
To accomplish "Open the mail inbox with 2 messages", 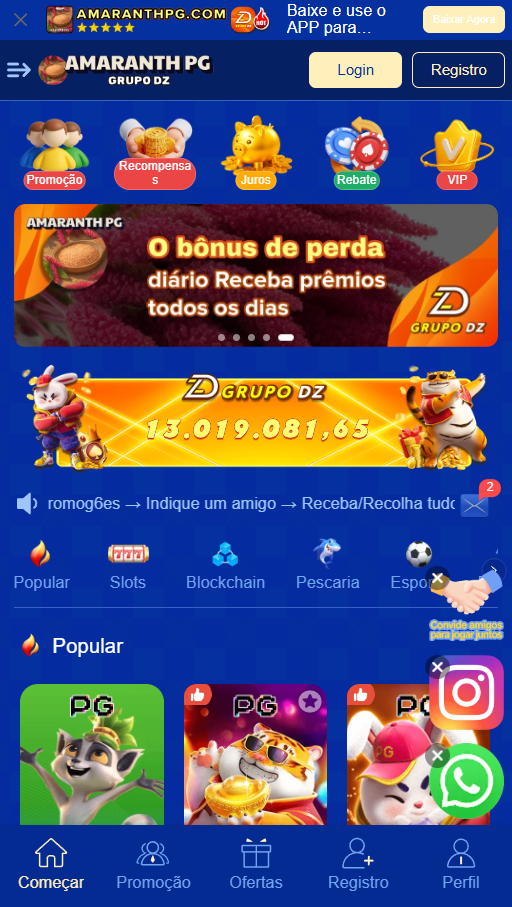I will point(474,505).
